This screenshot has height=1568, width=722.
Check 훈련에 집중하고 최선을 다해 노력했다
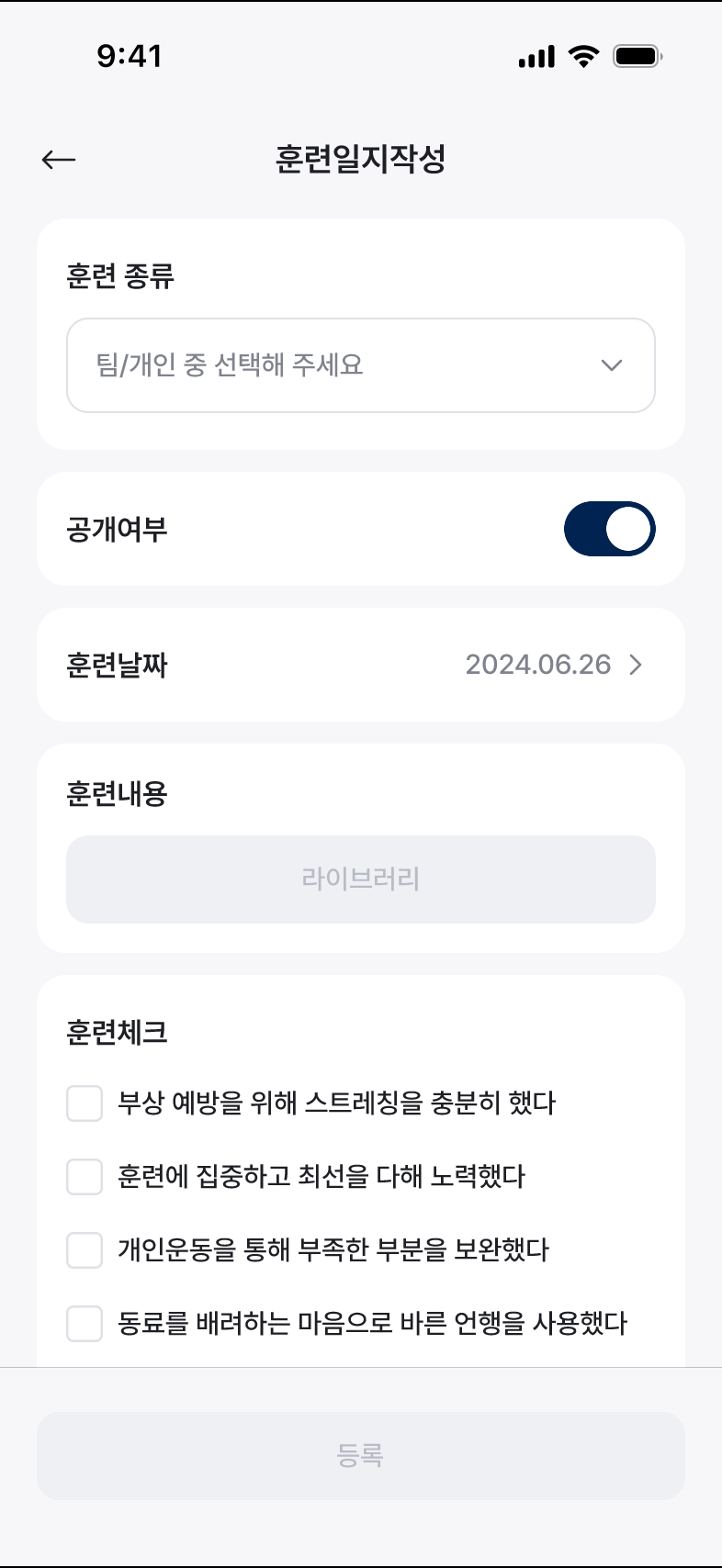(84, 1177)
